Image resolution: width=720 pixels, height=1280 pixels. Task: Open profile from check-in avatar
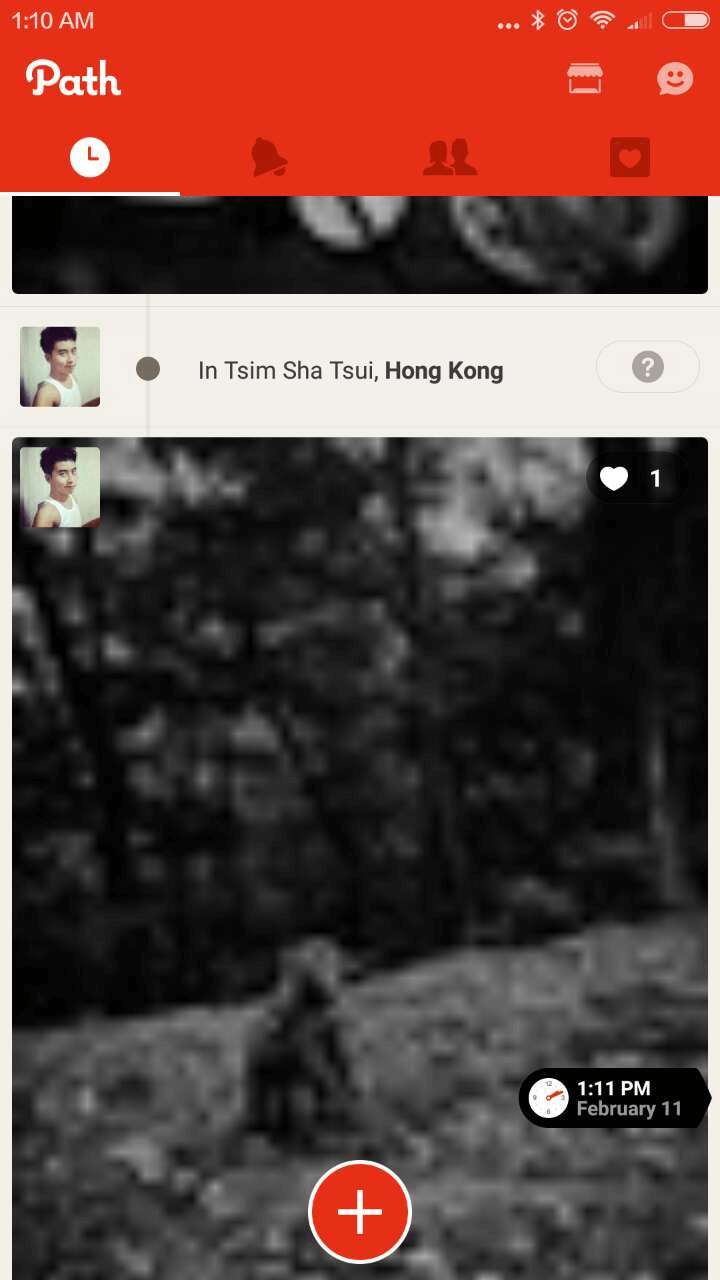point(60,367)
